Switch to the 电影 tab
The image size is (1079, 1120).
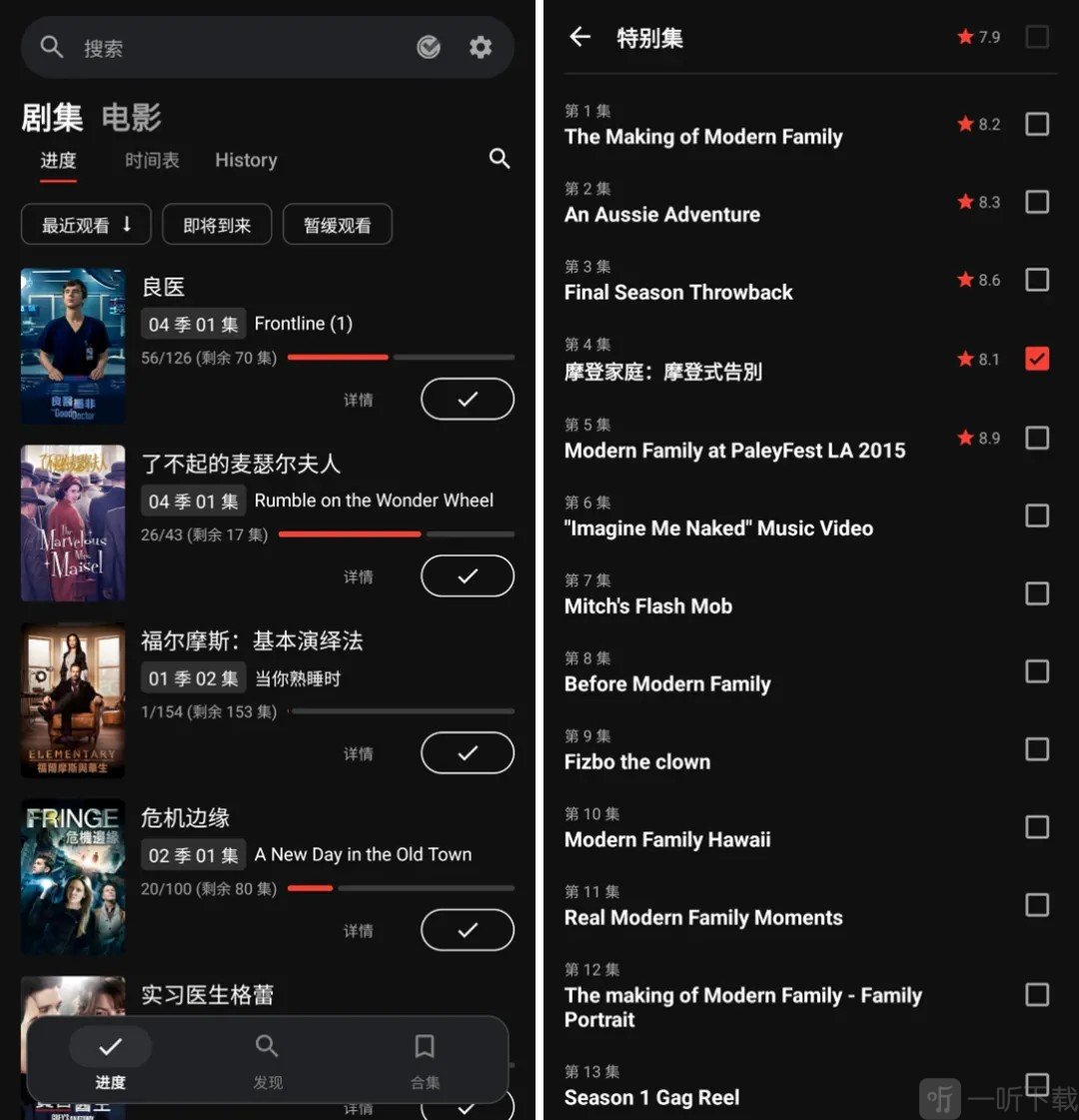(x=131, y=118)
